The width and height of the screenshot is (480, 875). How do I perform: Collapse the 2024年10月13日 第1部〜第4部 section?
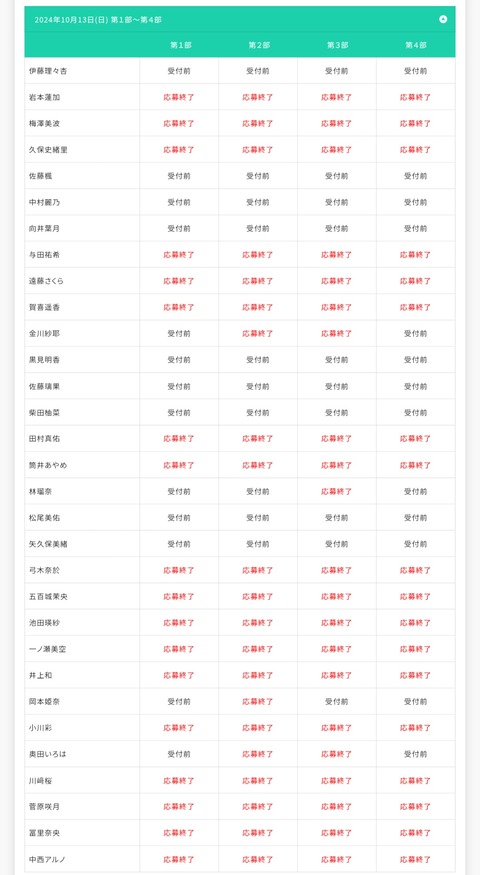click(x=443, y=19)
